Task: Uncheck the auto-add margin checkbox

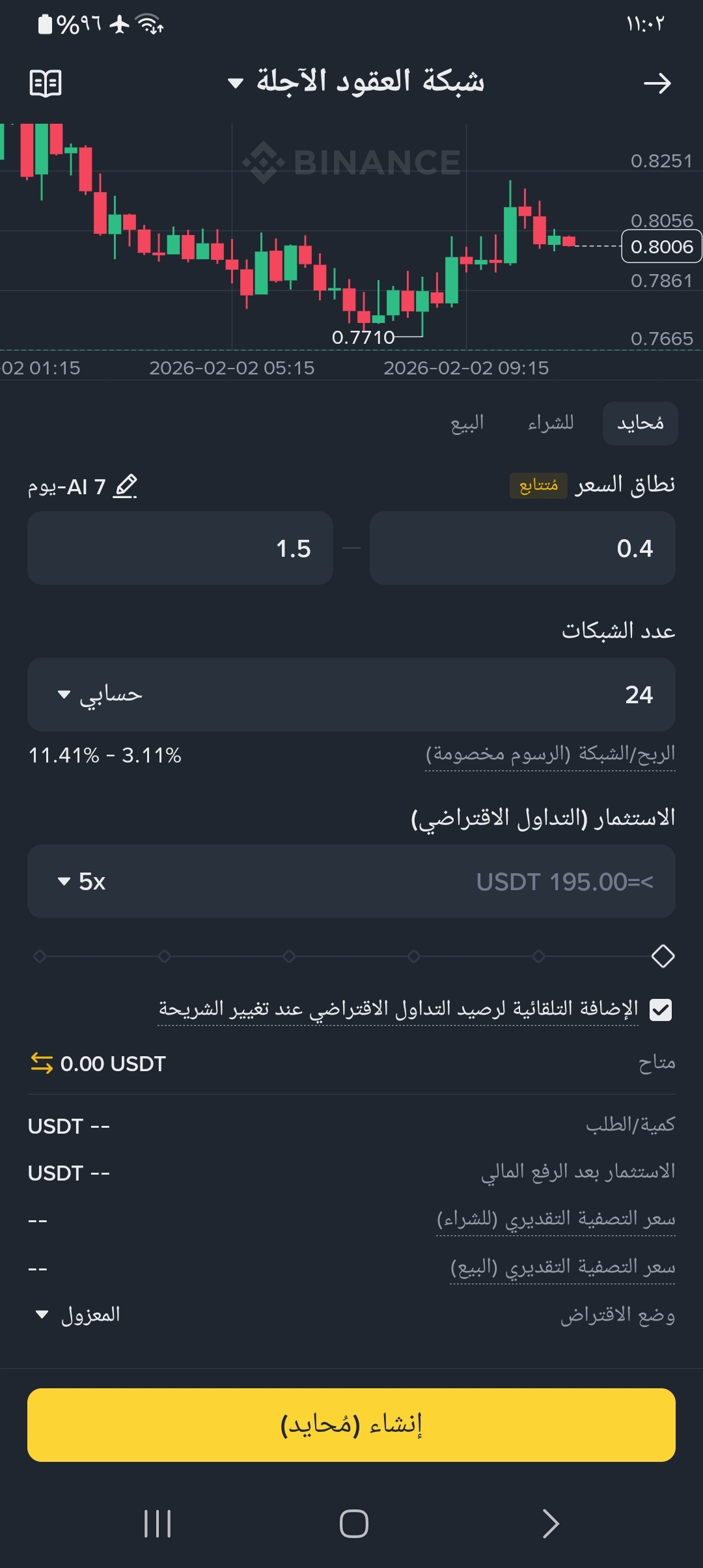Action: pos(661,1010)
